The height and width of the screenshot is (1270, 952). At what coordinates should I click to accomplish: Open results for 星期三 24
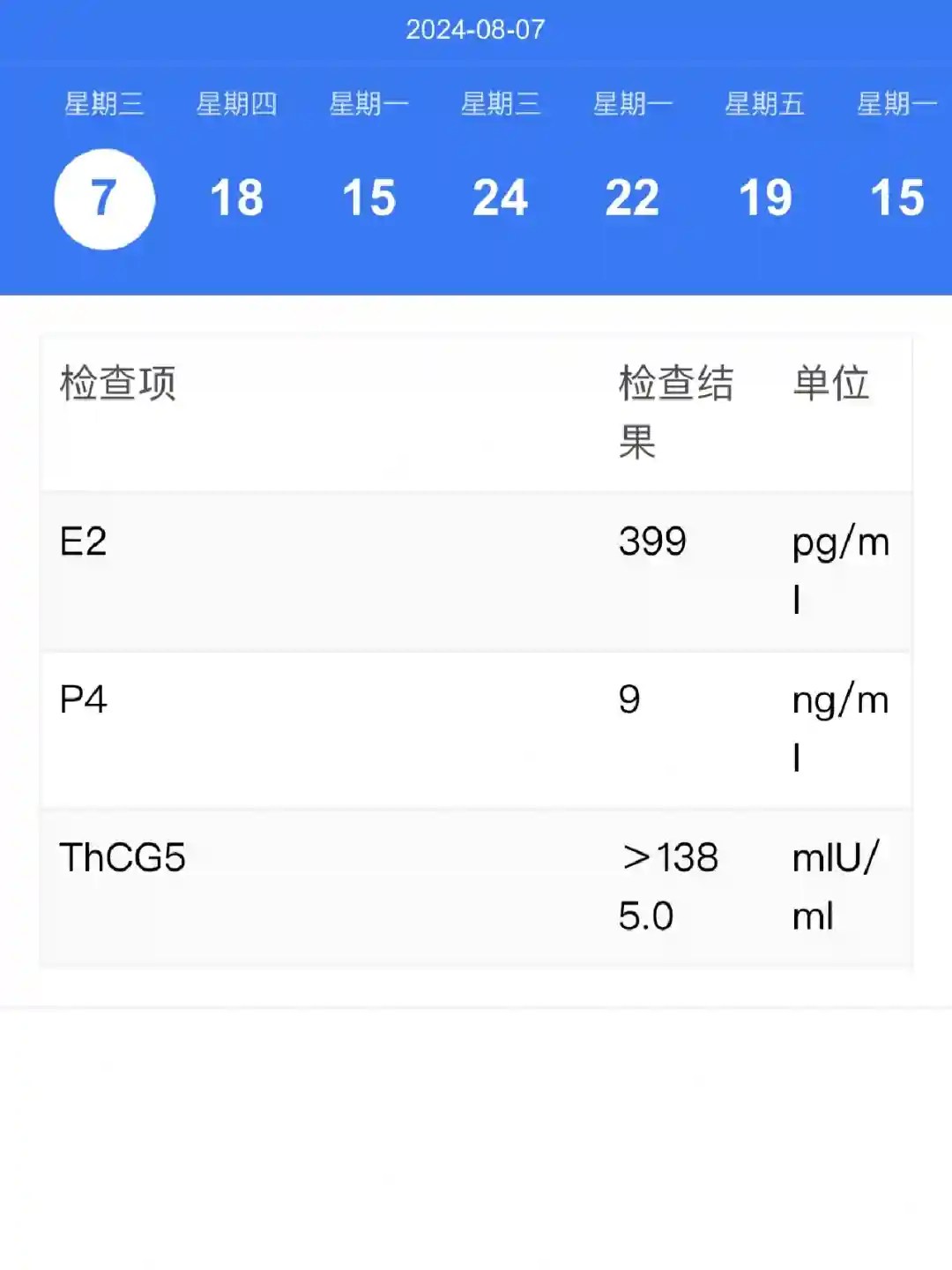coord(501,198)
